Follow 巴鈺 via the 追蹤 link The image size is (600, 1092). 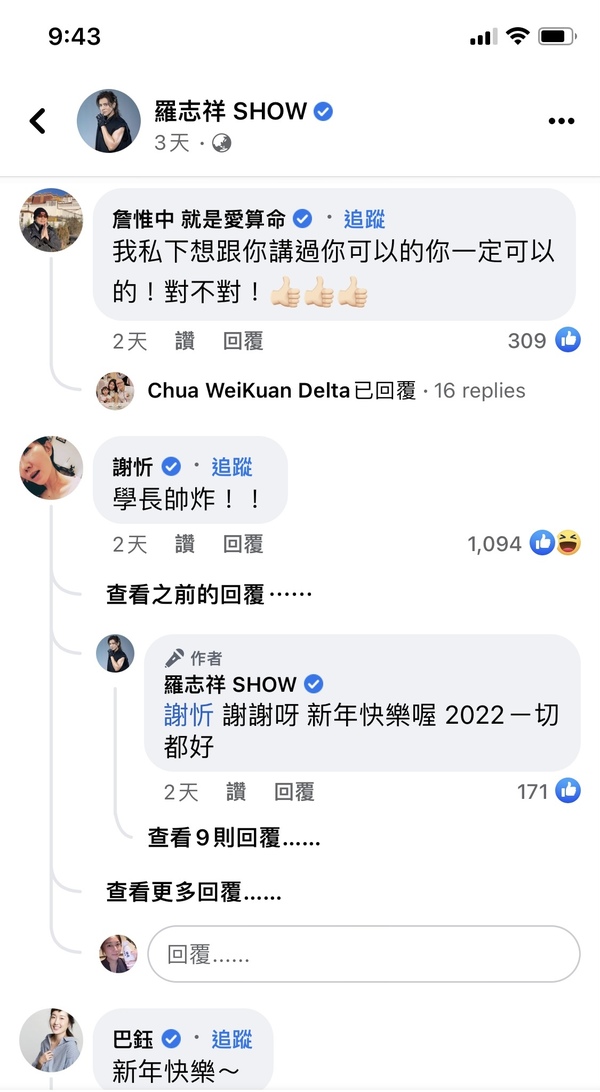pos(231,1039)
